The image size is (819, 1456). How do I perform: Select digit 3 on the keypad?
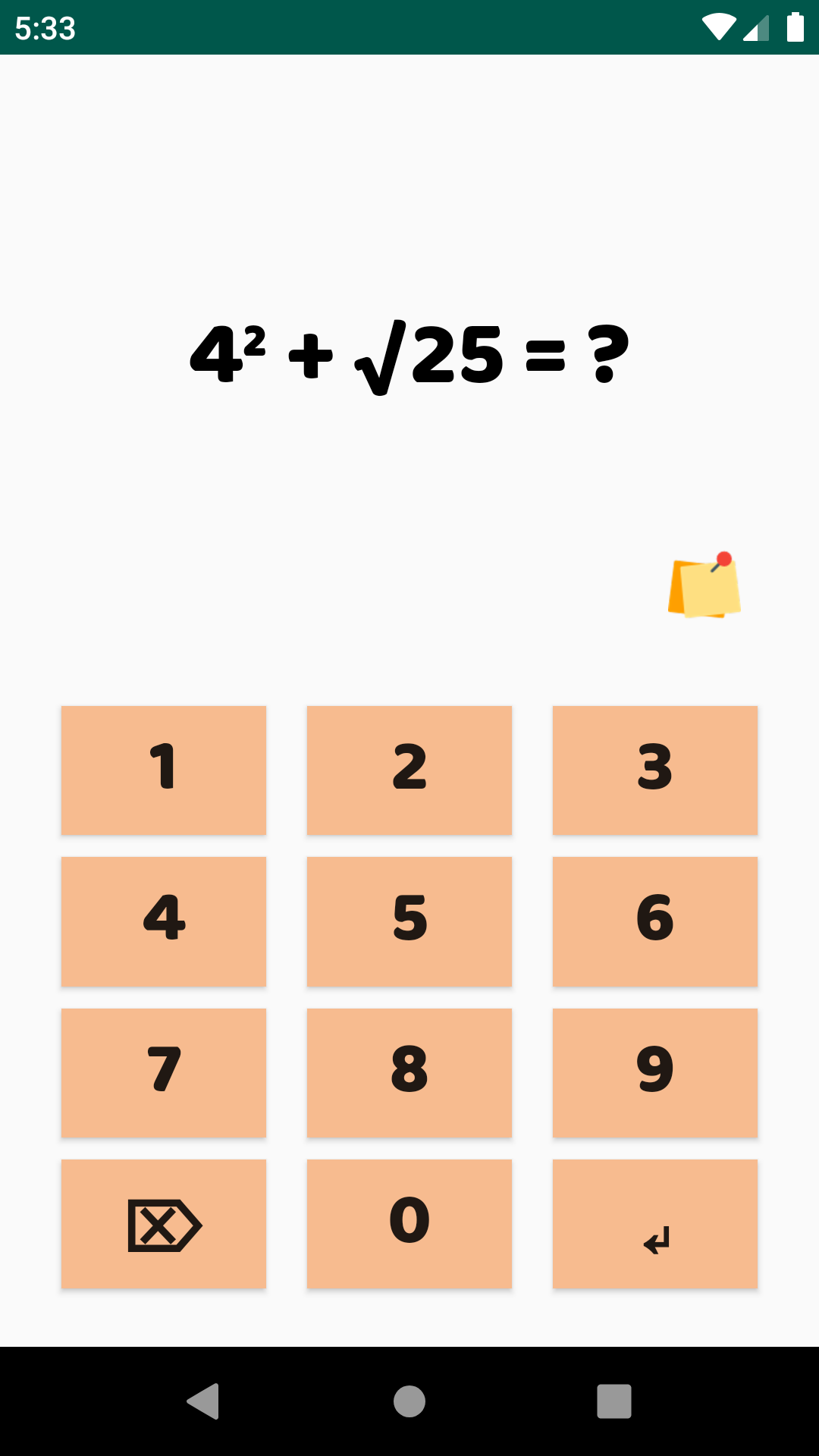pyautogui.click(x=655, y=770)
